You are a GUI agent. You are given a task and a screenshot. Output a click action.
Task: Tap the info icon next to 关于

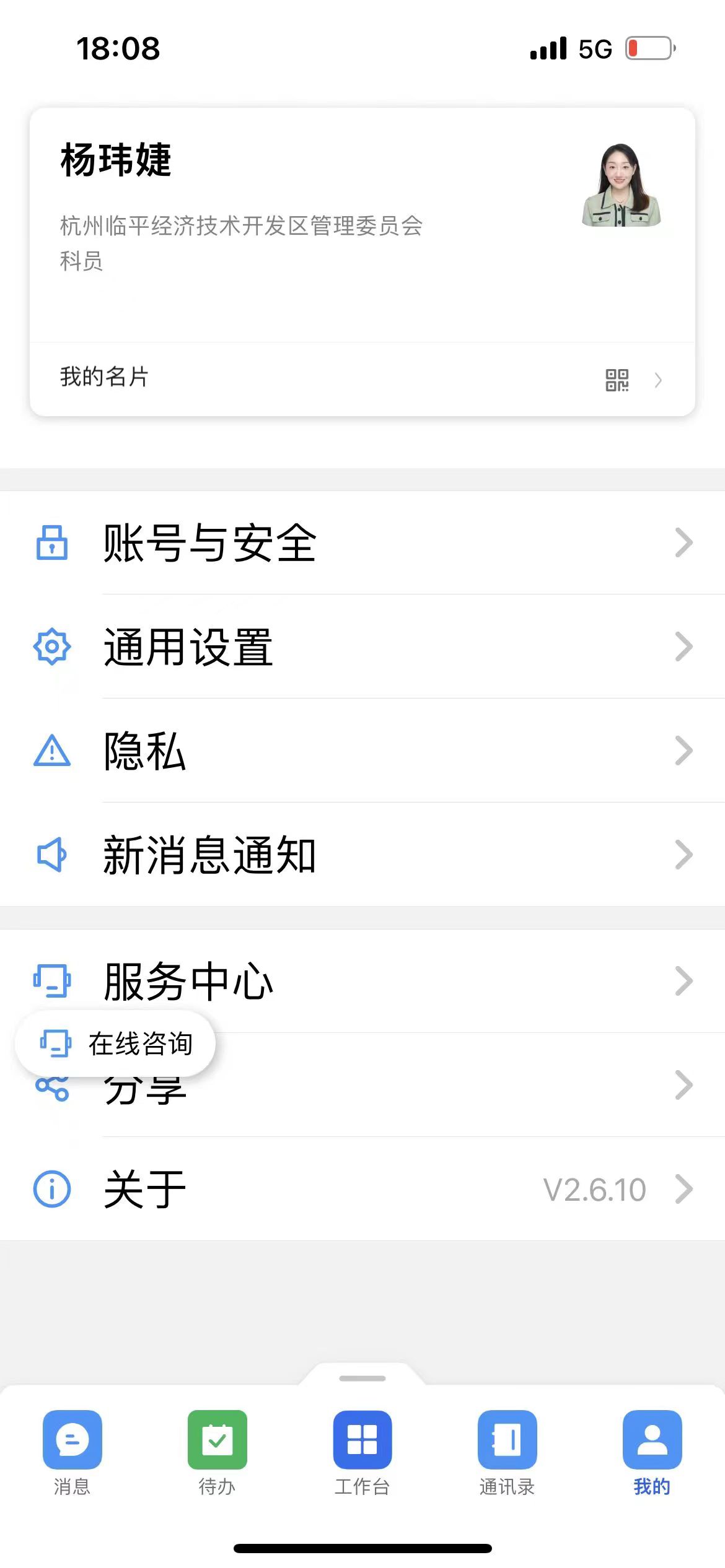pyautogui.click(x=51, y=1187)
